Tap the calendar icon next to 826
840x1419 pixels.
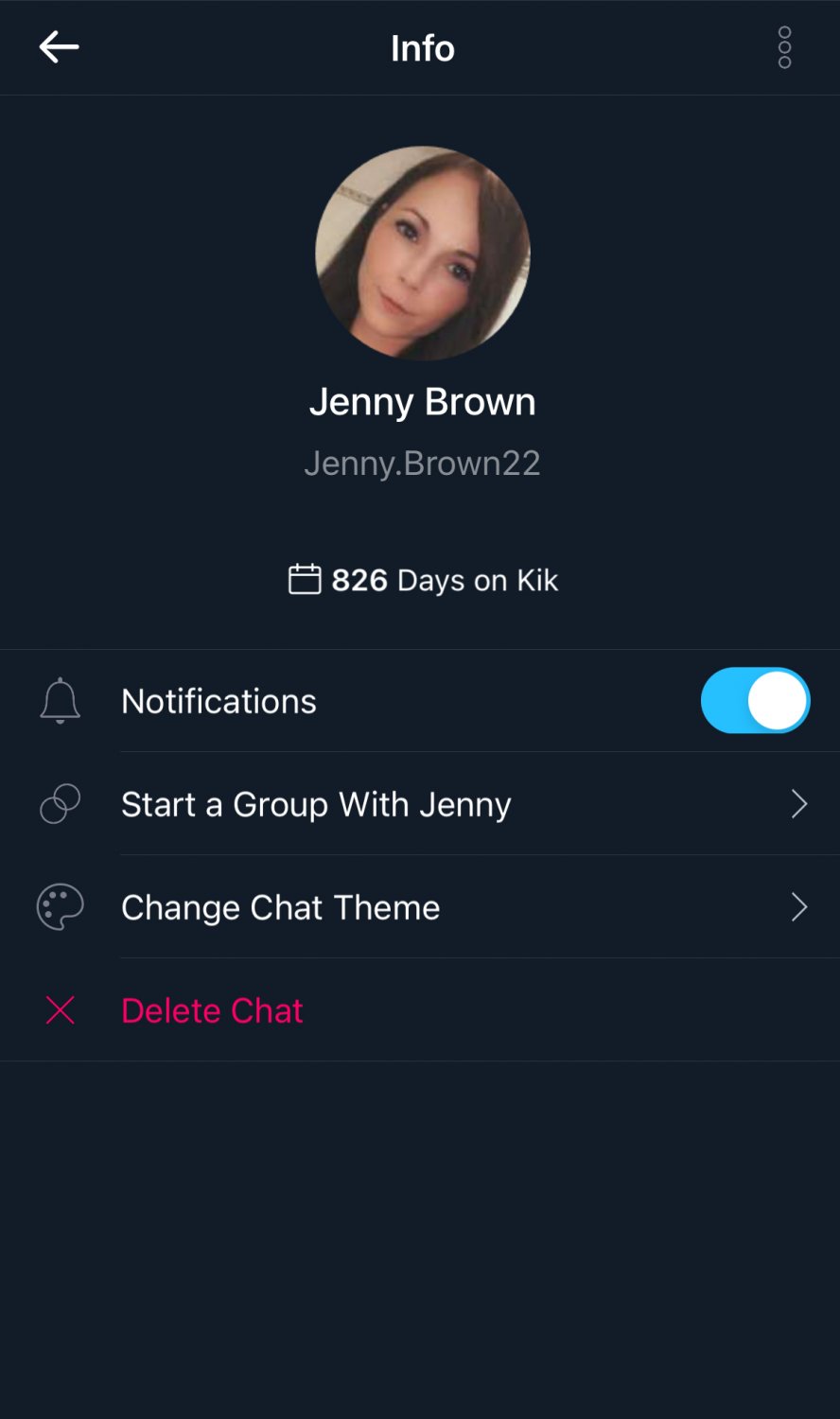pos(305,579)
